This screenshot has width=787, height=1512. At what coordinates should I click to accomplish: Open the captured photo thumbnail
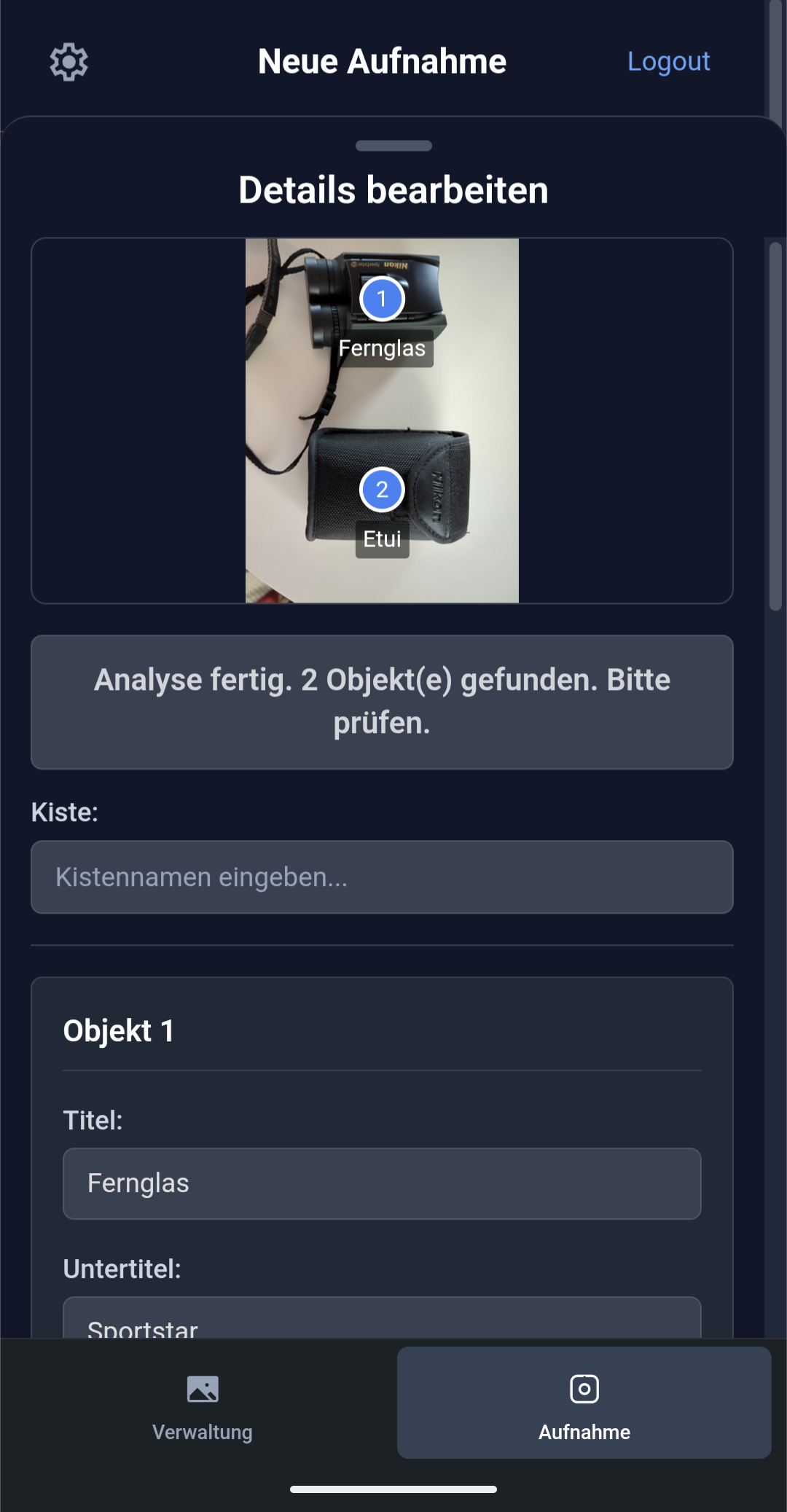382,420
